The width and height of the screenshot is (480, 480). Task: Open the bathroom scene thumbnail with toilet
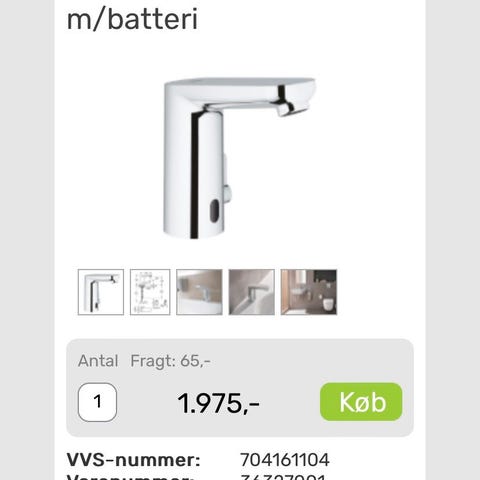click(x=309, y=292)
